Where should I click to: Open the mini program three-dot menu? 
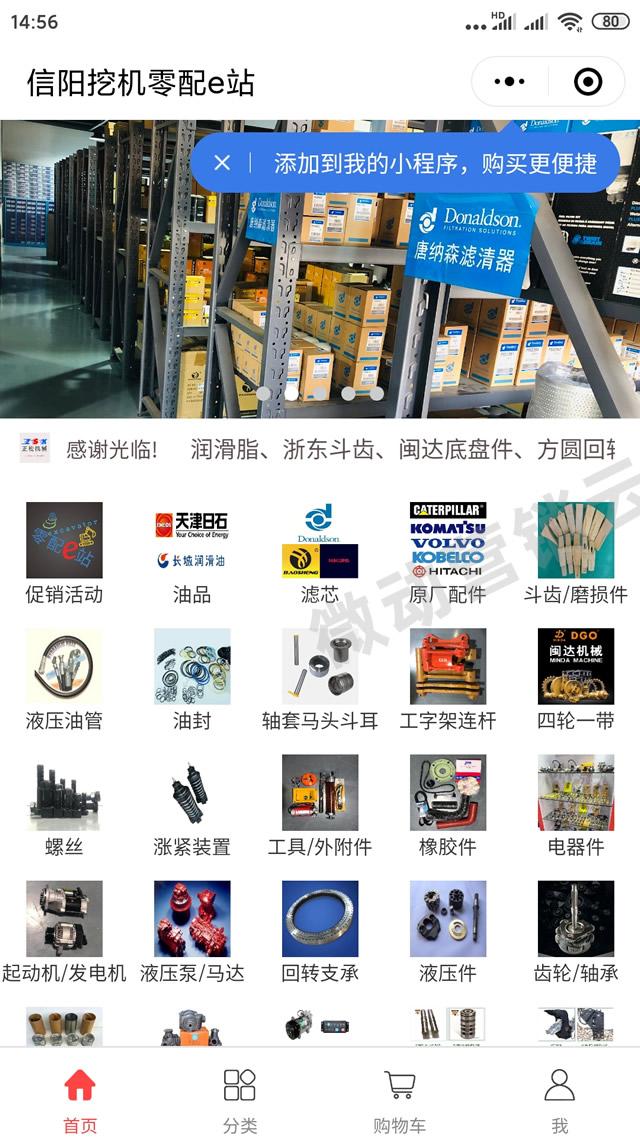(509, 82)
